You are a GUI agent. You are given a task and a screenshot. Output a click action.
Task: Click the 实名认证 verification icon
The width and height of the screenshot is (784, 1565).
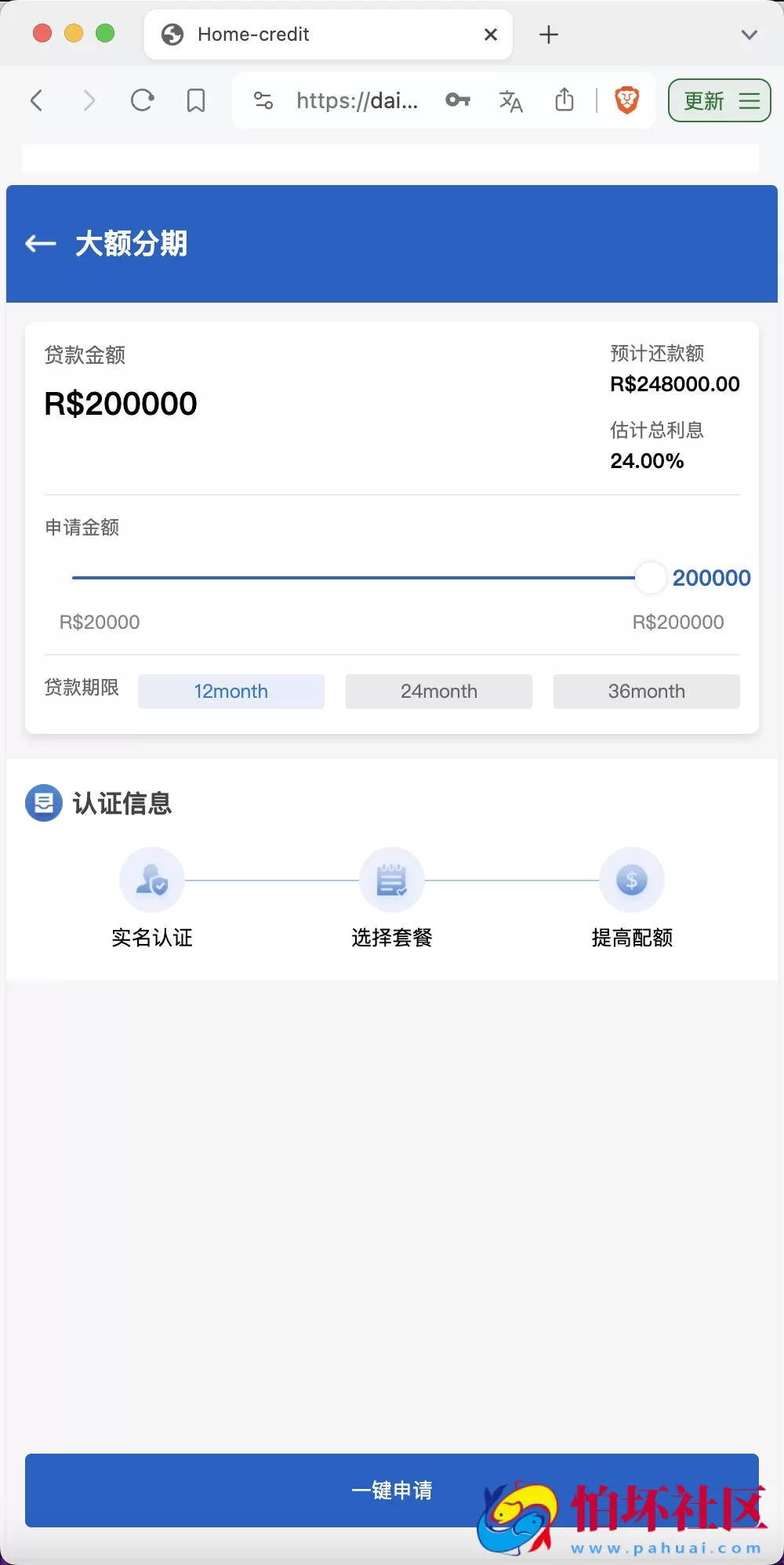pos(151,879)
